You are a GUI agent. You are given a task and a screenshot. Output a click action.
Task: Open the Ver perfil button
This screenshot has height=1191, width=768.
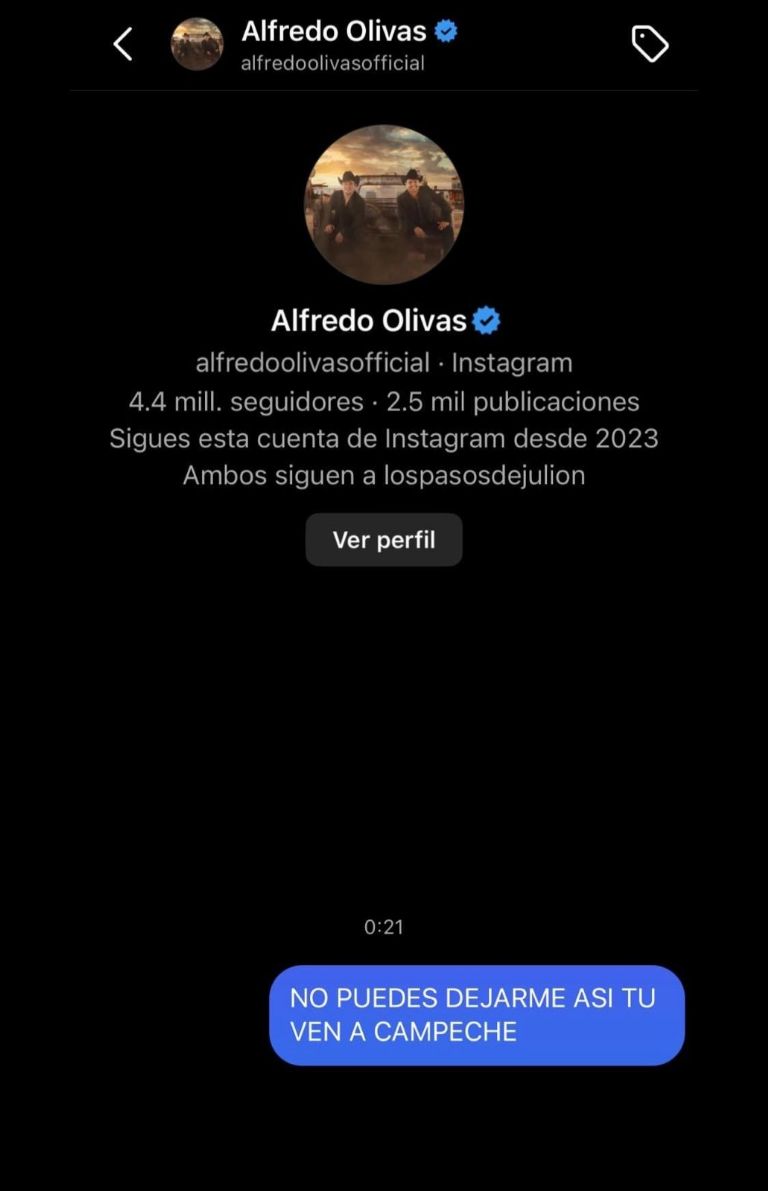384,540
